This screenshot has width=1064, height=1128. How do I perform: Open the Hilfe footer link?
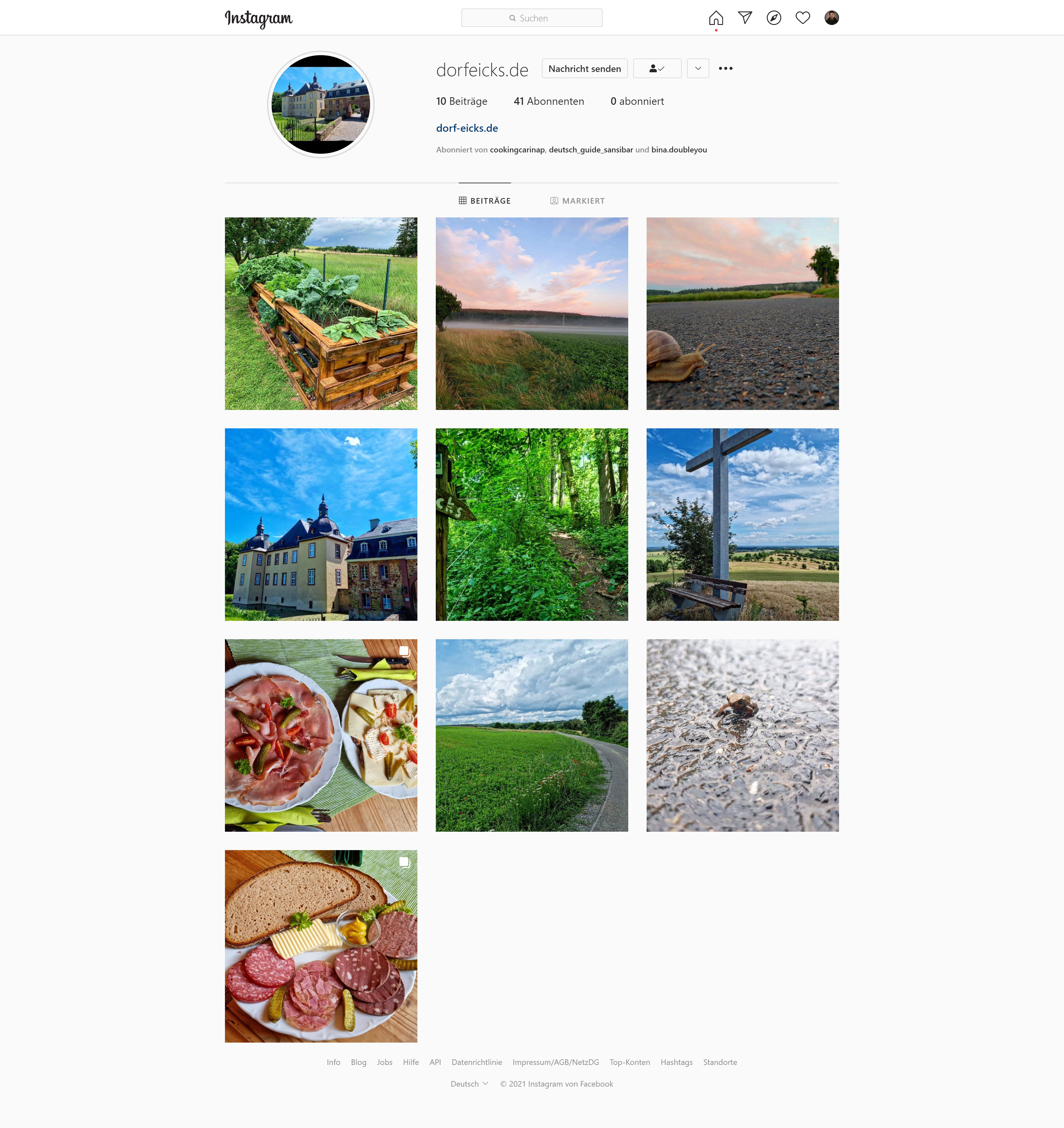[410, 1062]
